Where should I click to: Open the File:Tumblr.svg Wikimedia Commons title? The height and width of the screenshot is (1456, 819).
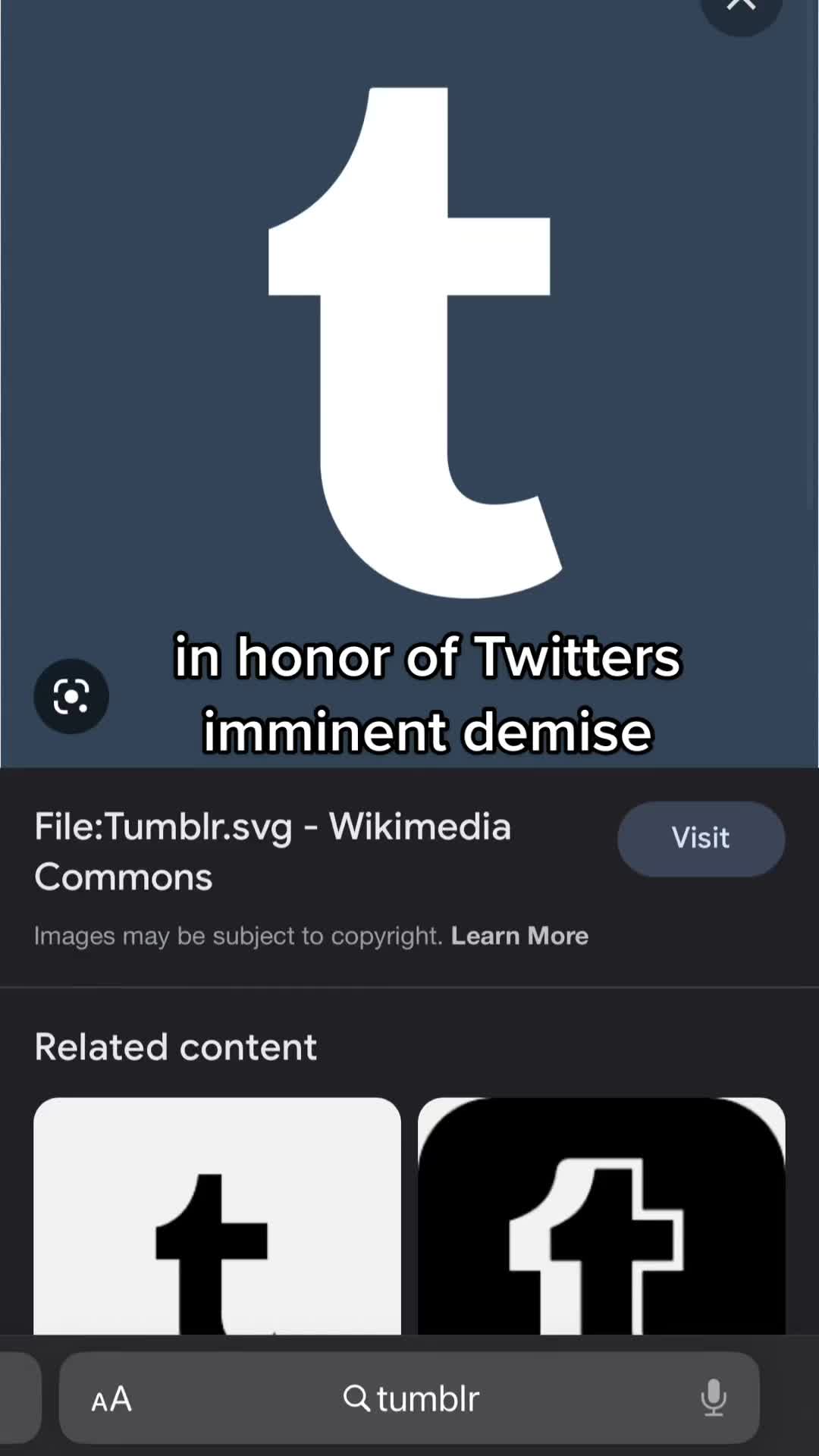(x=273, y=852)
